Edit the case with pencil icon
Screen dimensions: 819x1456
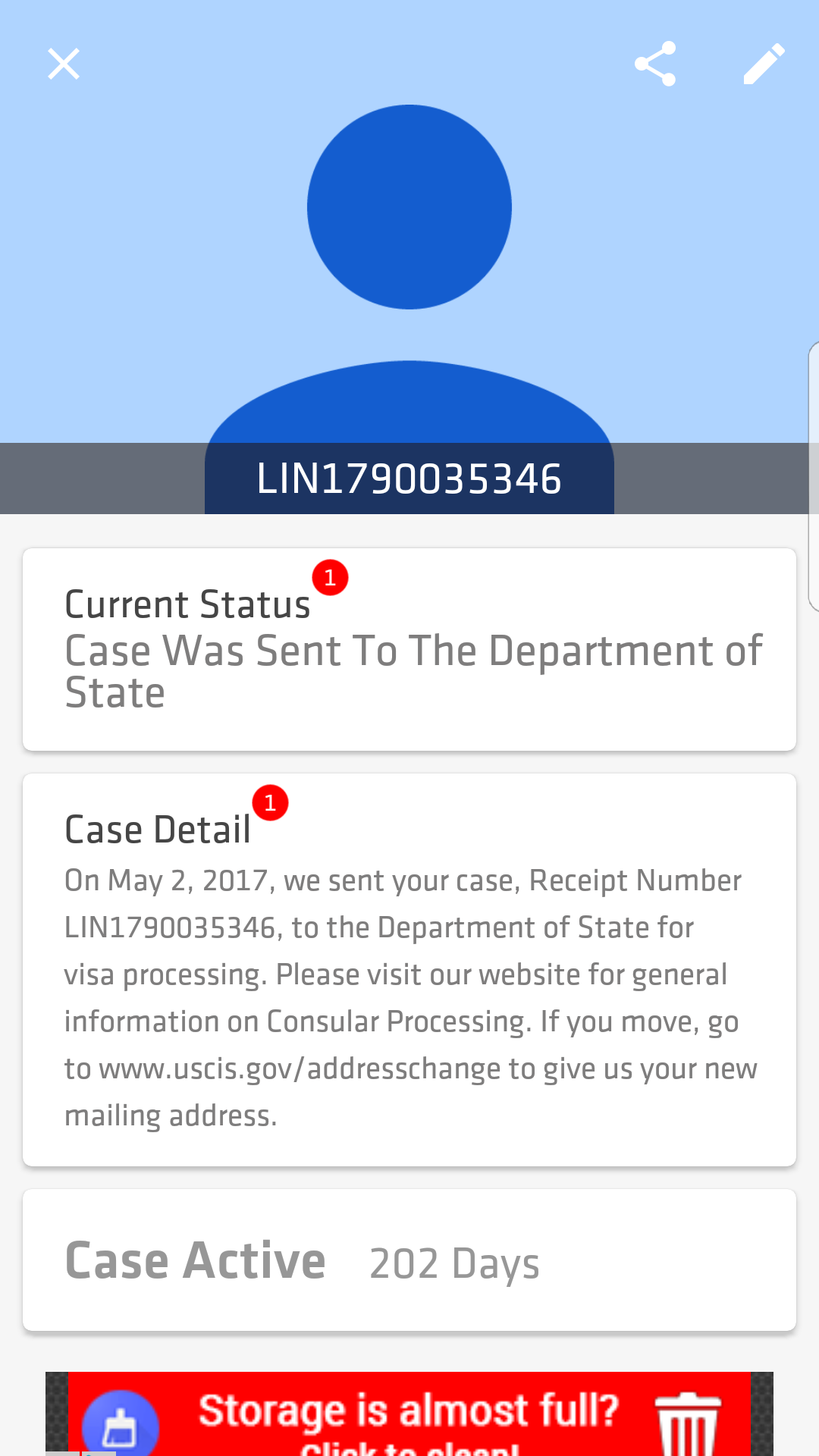(x=764, y=64)
